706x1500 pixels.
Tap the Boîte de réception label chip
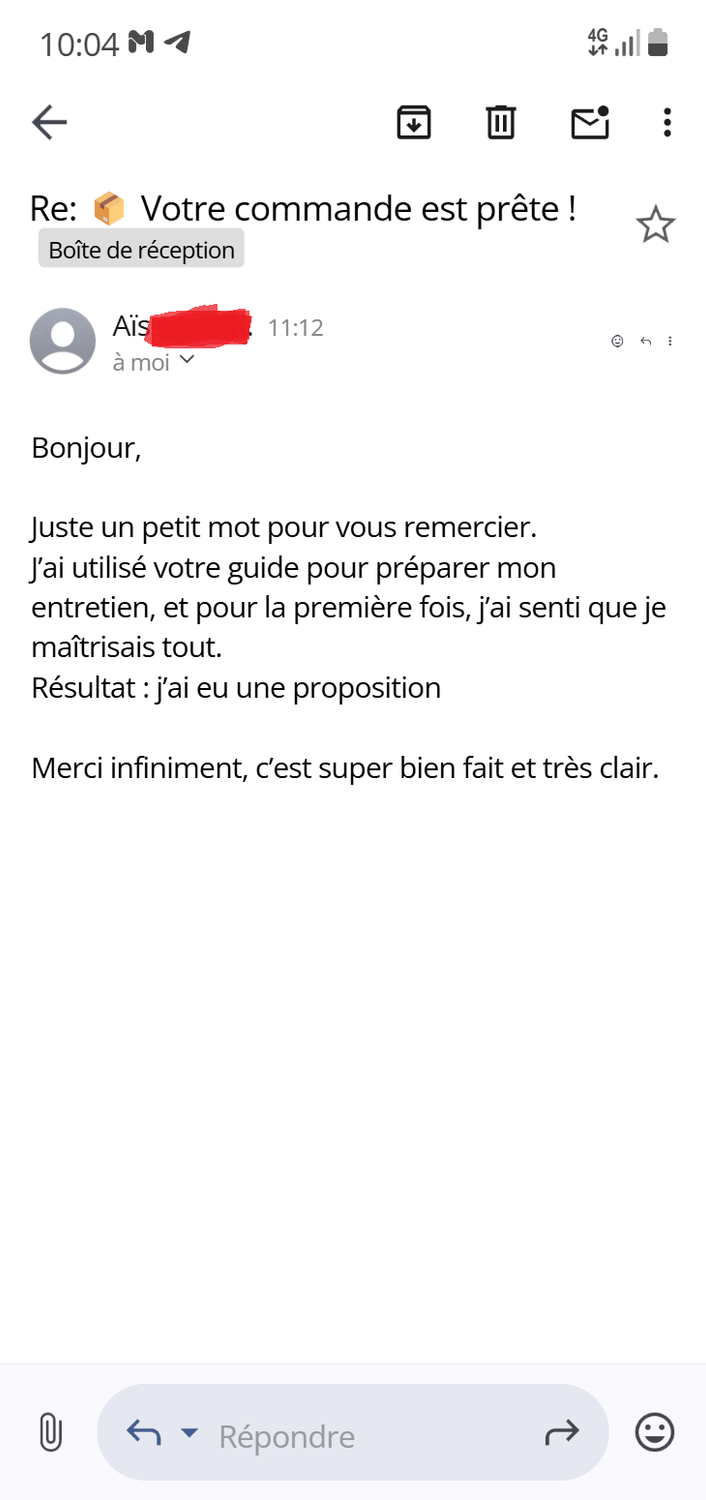pos(141,250)
